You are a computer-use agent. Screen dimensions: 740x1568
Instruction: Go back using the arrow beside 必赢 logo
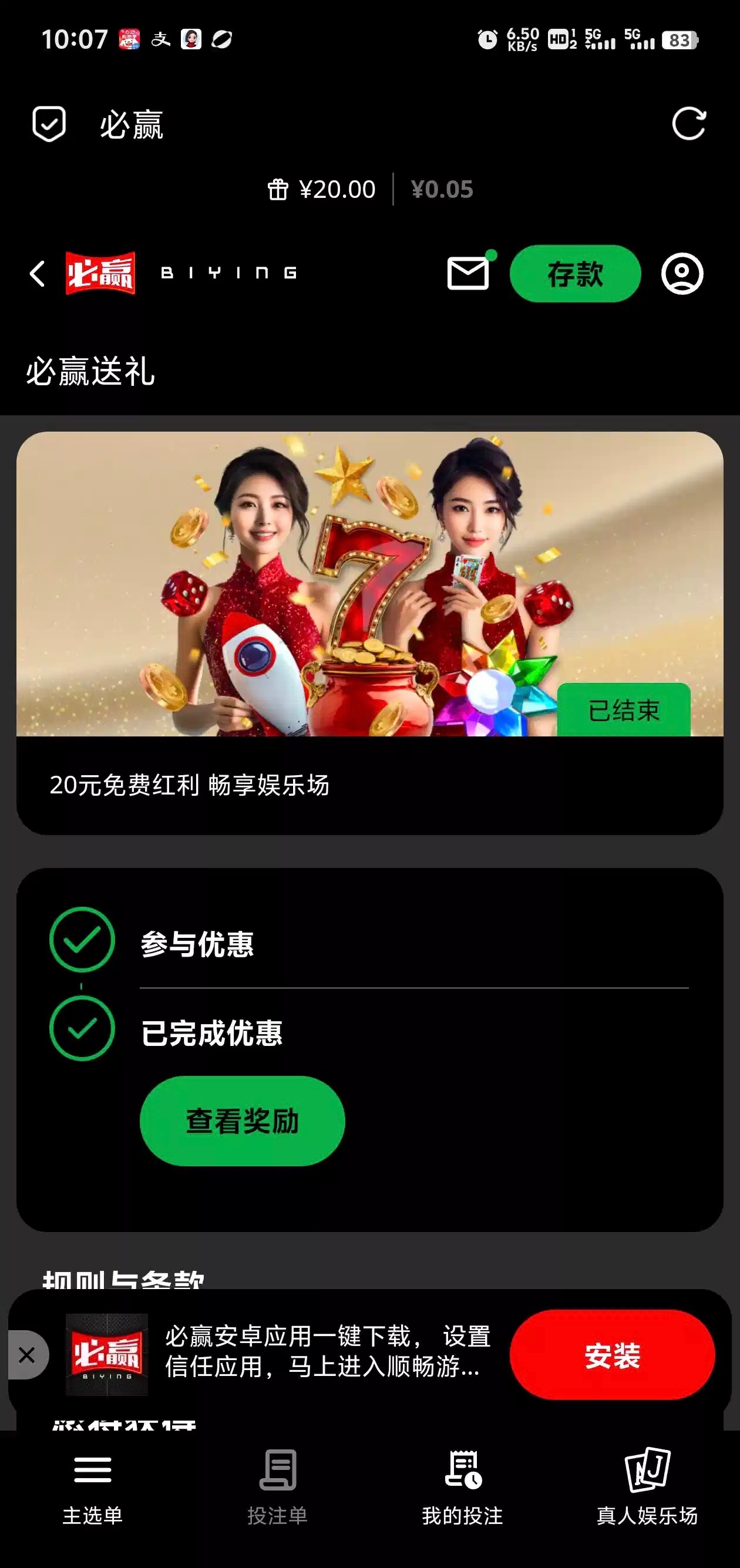click(38, 273)
